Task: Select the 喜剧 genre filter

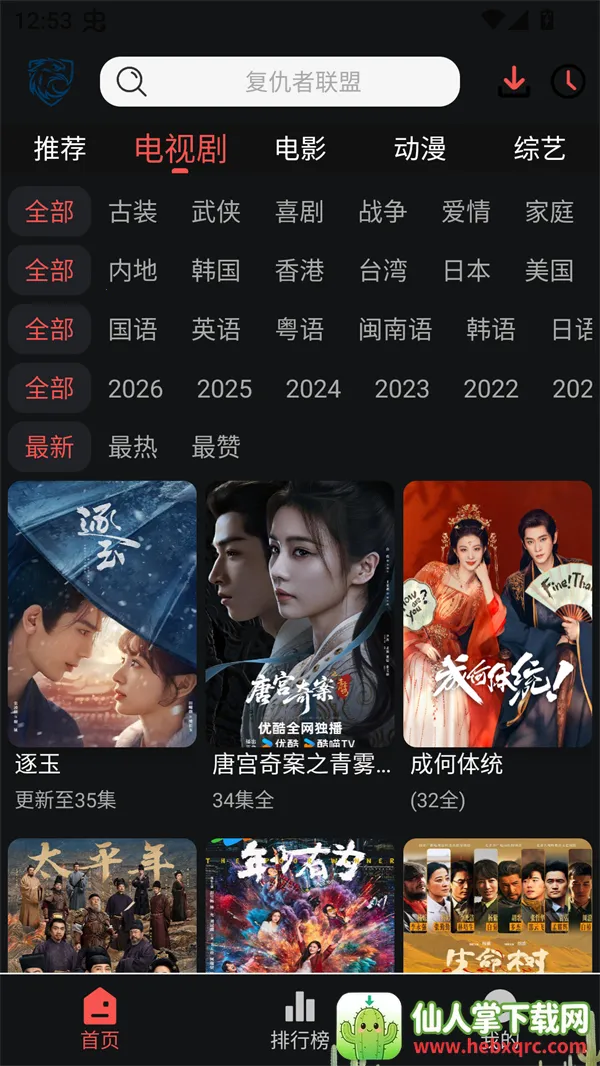Action: (299, 212)
